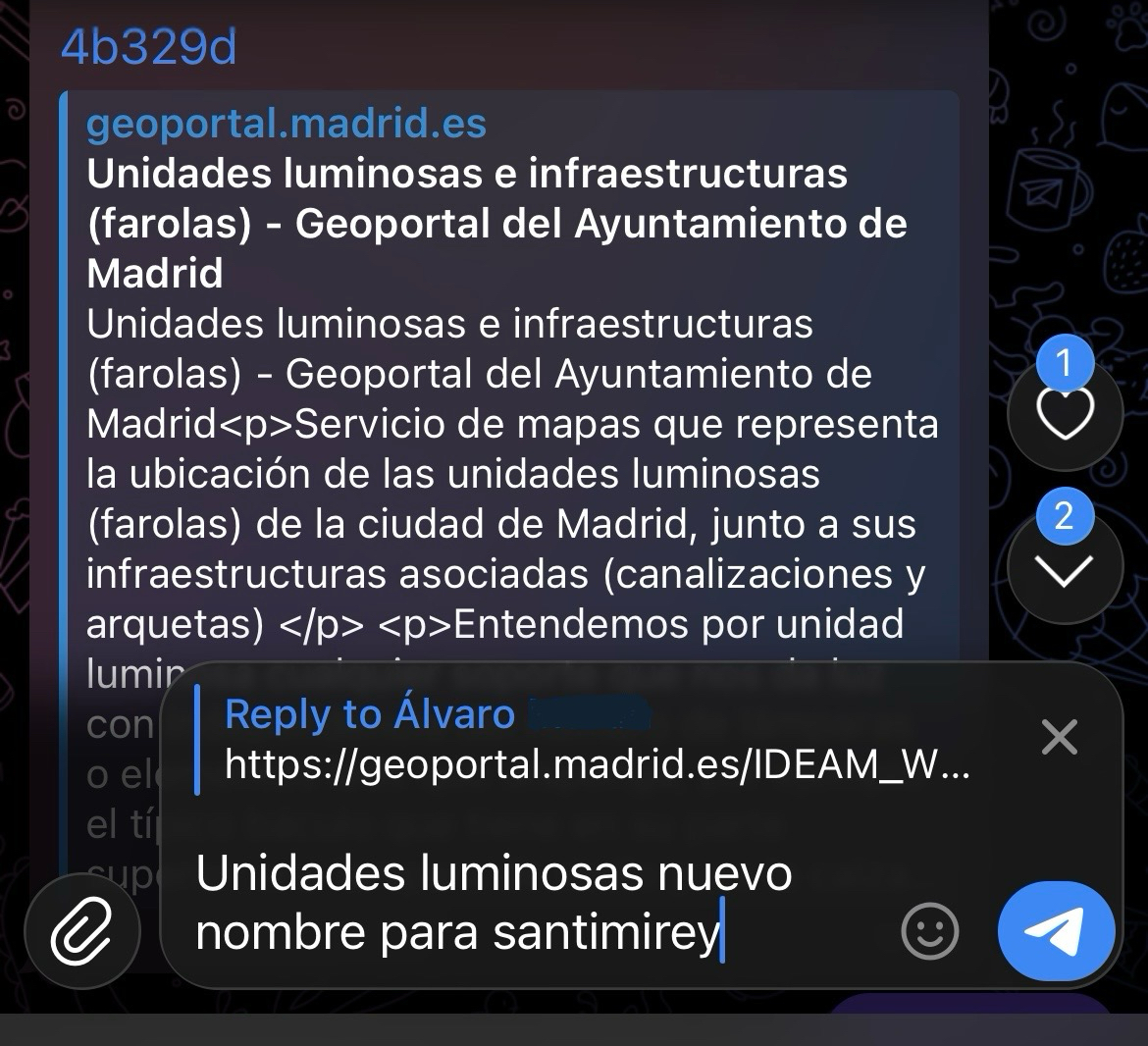The height and width of the screenshot is (1046, 1148).
Task: Send the typed message
Action: pyautogui.click(x=1056, y=930)
